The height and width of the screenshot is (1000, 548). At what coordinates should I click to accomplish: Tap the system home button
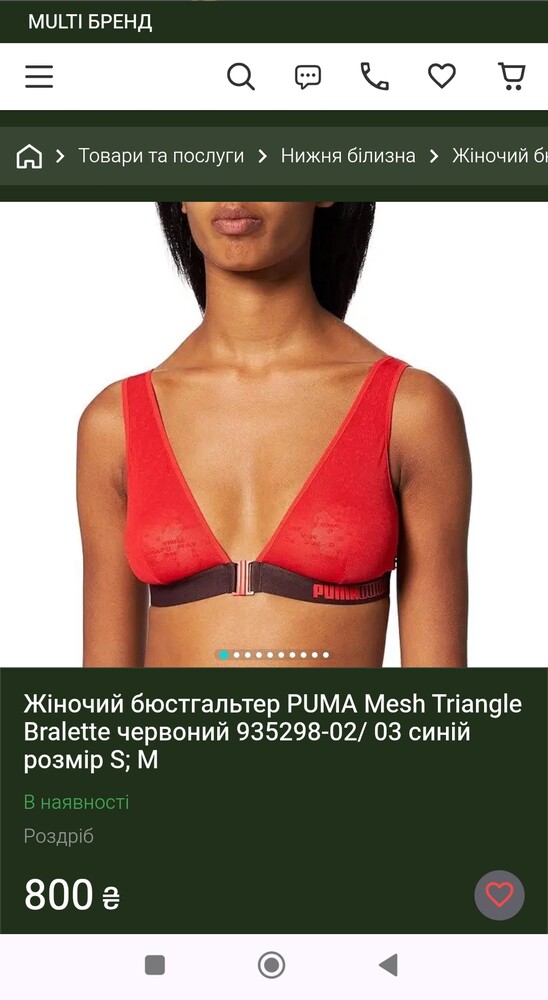[x=271, y=965]
